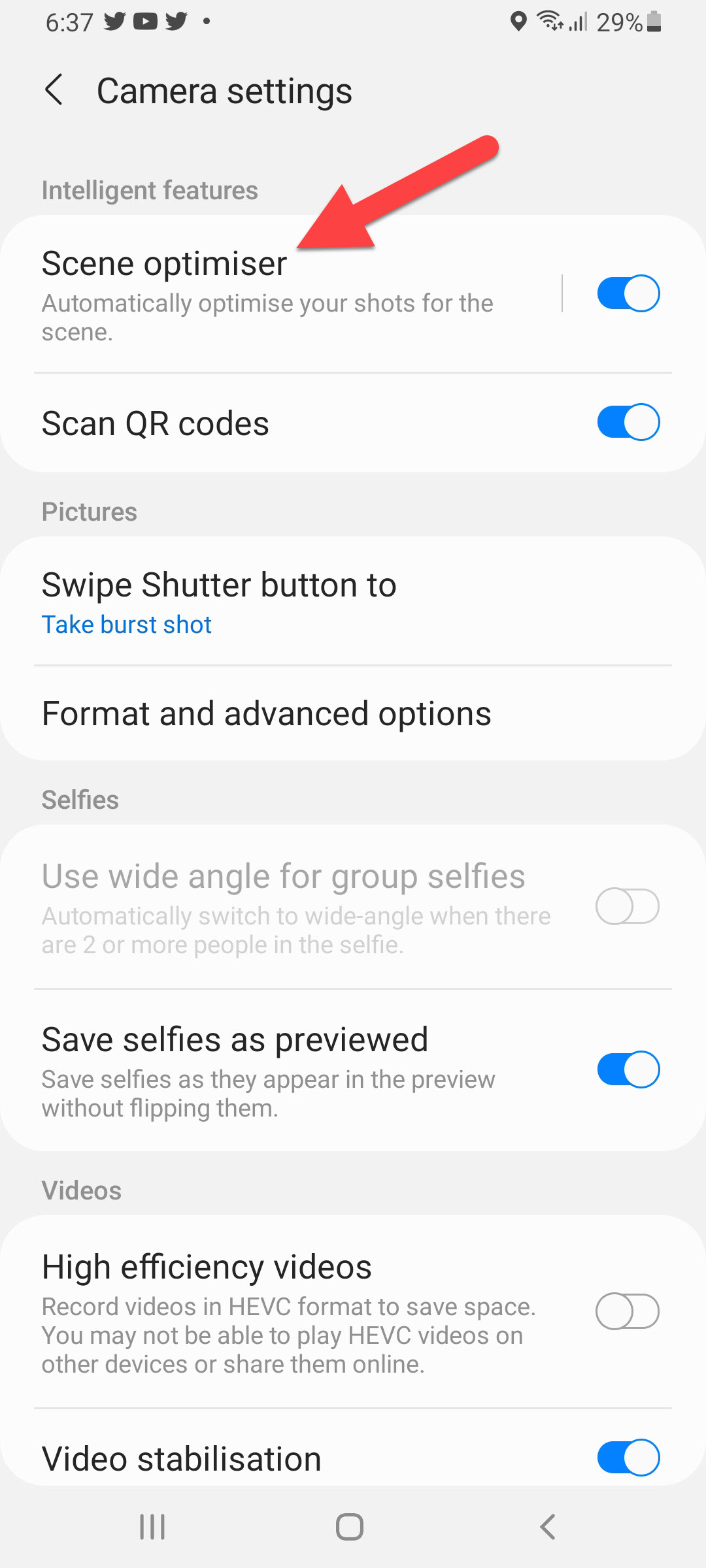Go back from Camera settings
This screenshot has width=706, height=1568.
pos(54,90)
